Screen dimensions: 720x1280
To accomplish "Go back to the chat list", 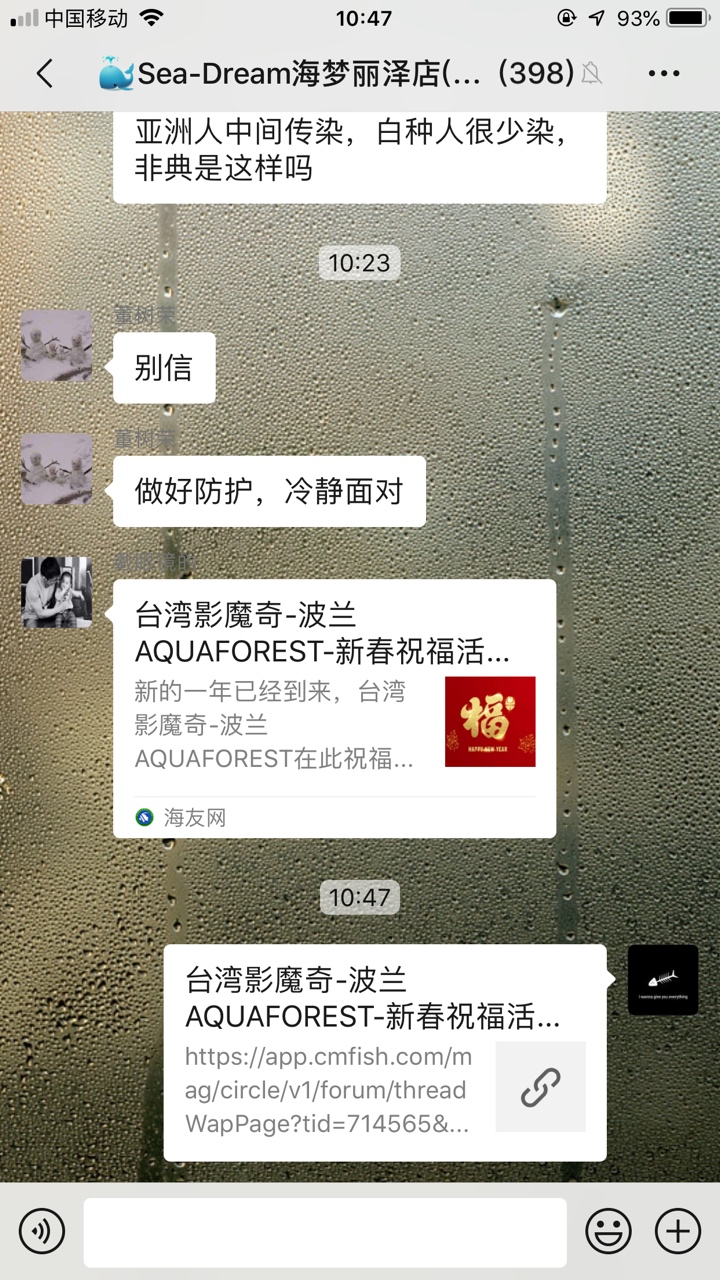I will pos(44,73).
